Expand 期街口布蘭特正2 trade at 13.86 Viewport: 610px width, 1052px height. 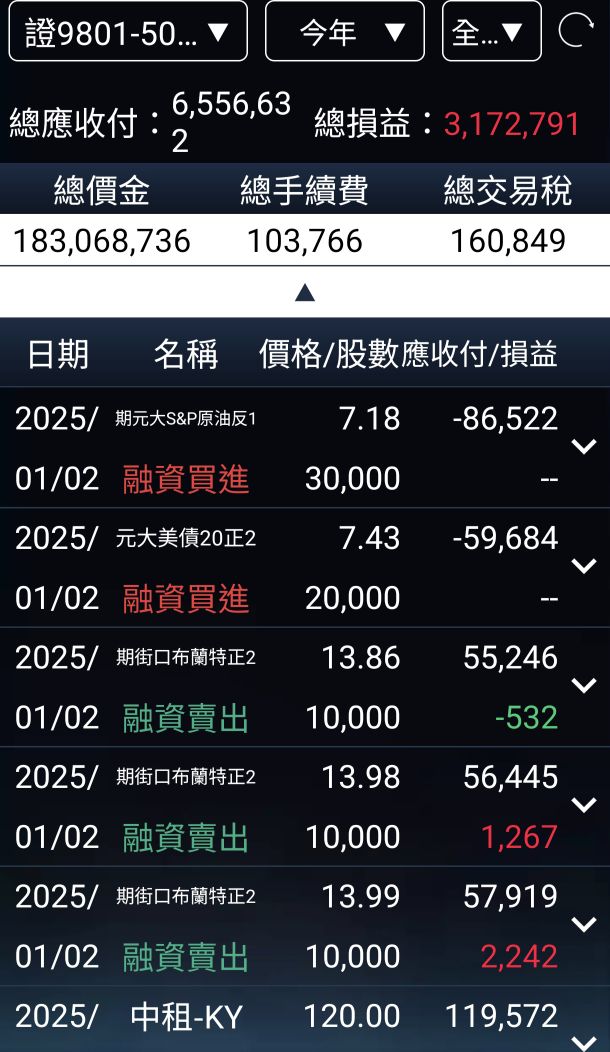[584, 686]
